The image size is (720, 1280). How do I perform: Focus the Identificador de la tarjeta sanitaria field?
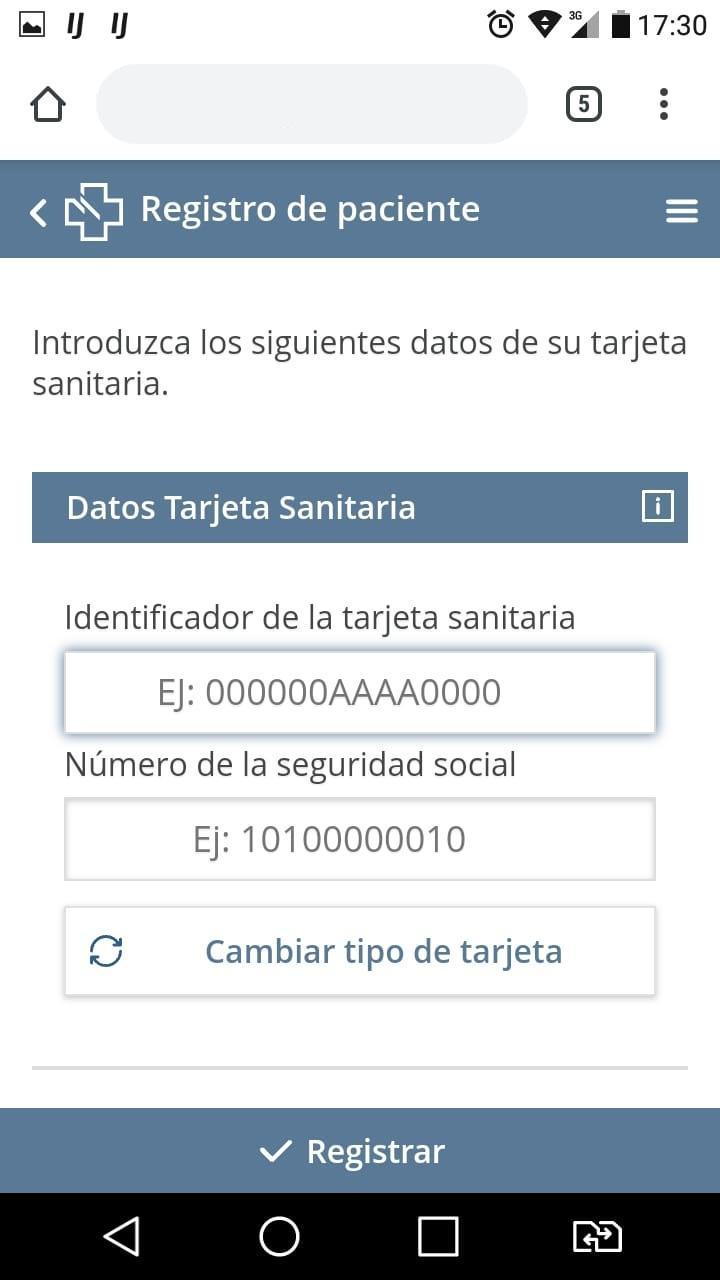[x=360, y=692]
